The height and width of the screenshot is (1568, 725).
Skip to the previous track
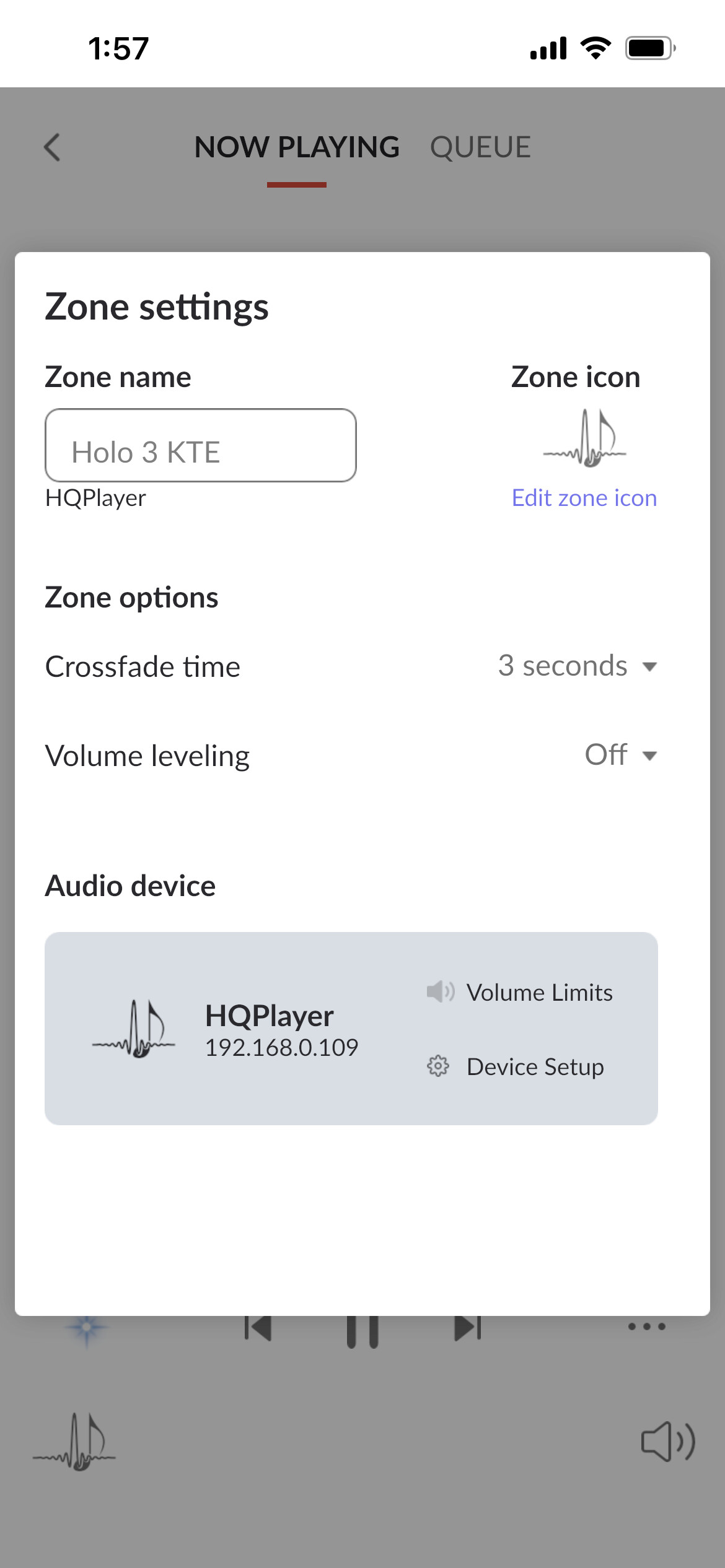pyautogui.click(x=258, y=1328)
